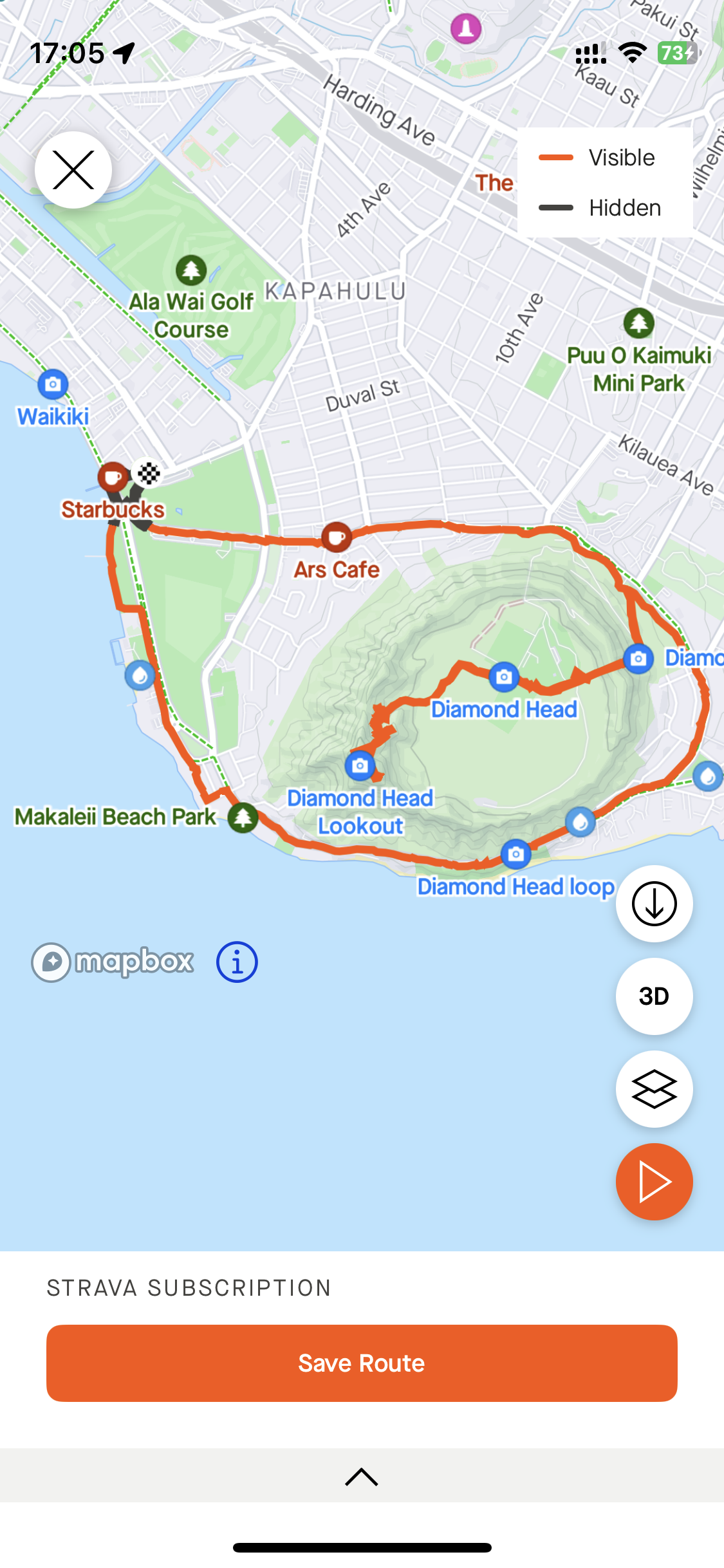
Task: Play the route flyover animation
Action: click(x=654, y=1182)
